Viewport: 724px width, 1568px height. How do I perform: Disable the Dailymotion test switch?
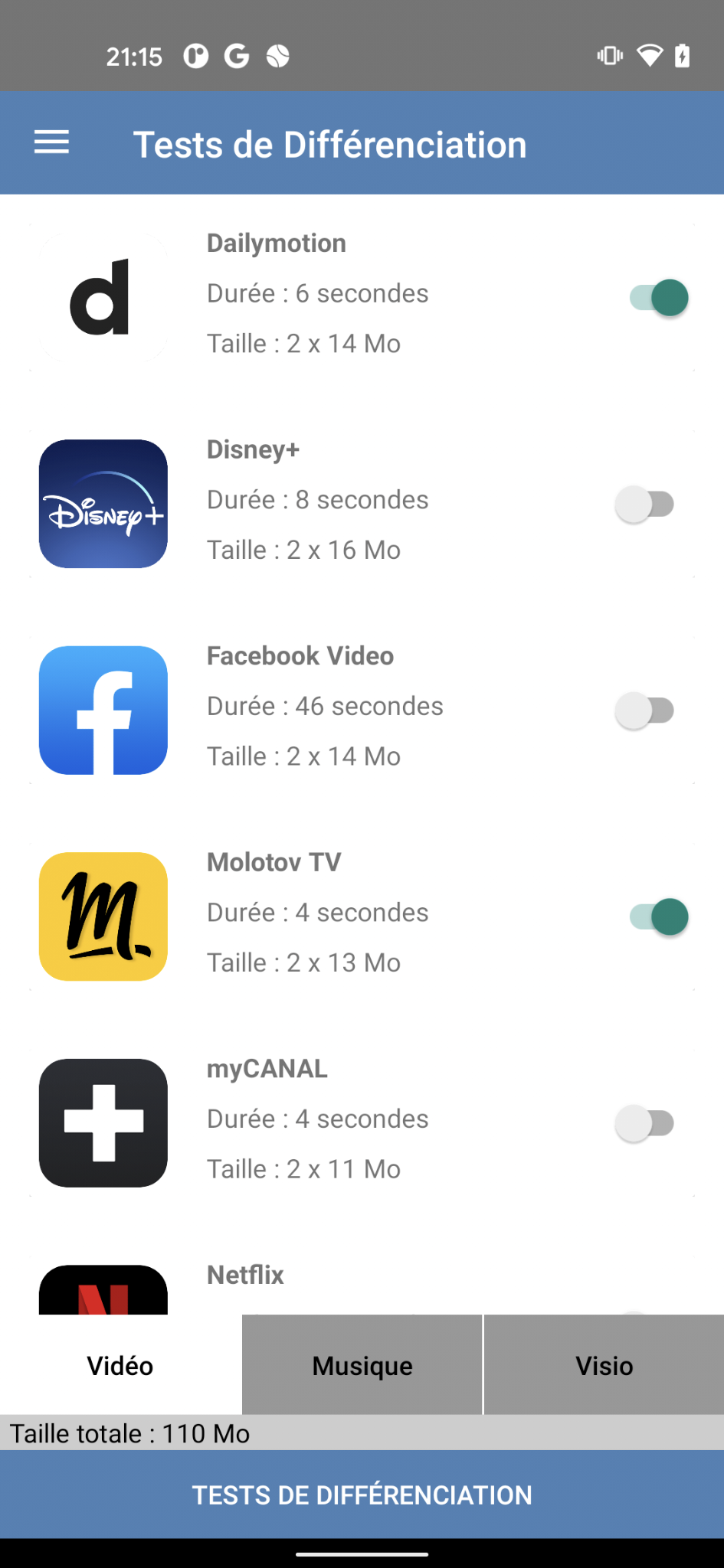659,298
